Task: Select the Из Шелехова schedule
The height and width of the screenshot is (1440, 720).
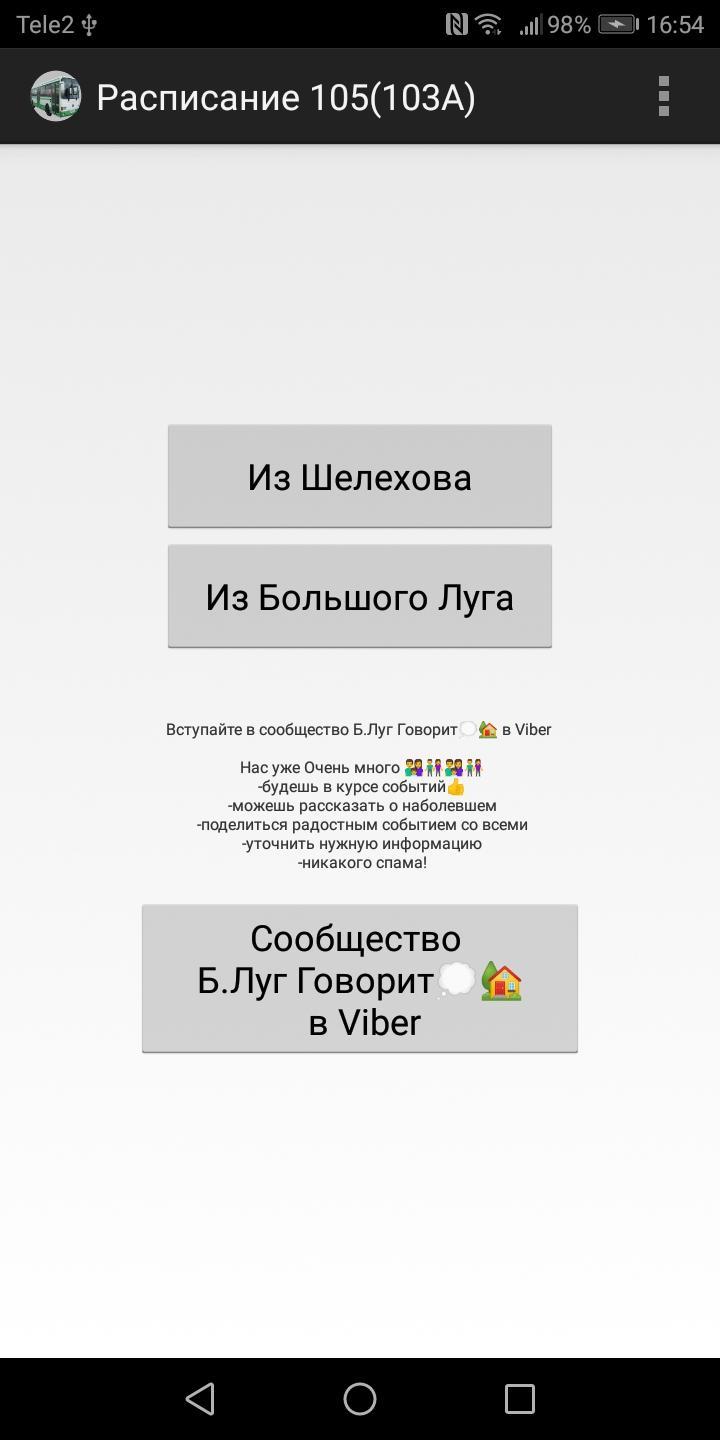Action: tap(359, 476)
